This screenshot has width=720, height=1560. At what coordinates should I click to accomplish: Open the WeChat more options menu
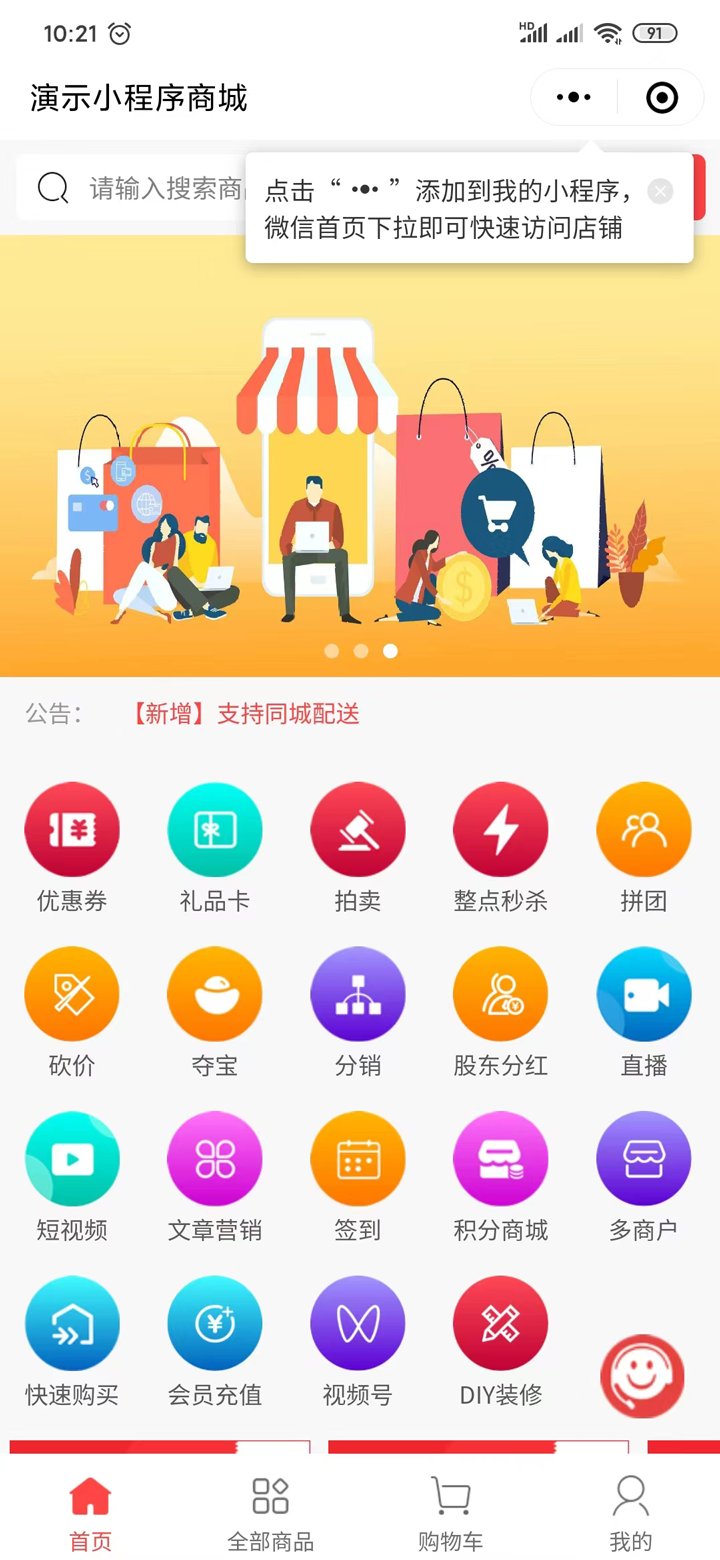(x=572, y=97)
